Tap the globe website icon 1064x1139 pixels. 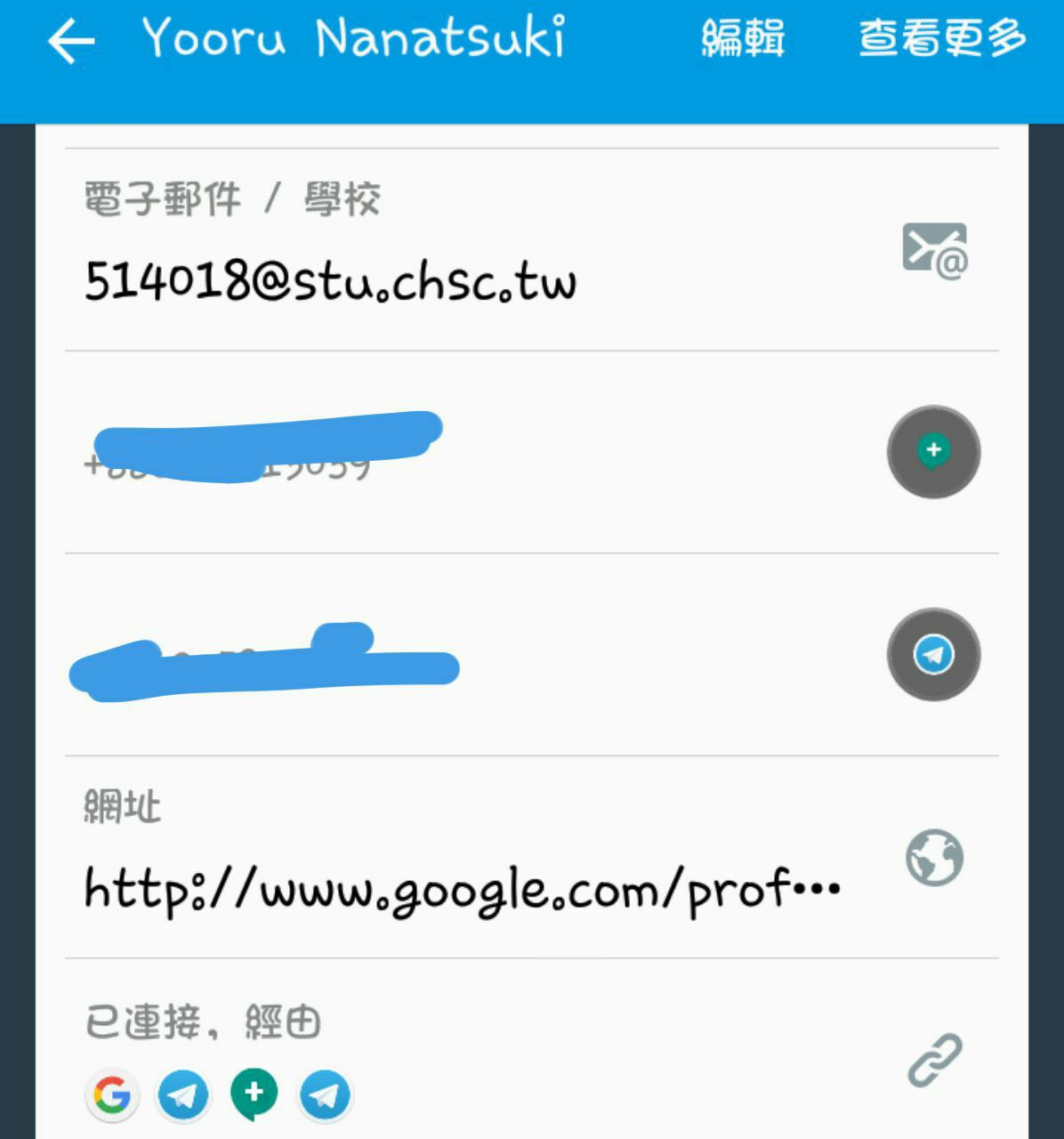click(x=934, y=858)
